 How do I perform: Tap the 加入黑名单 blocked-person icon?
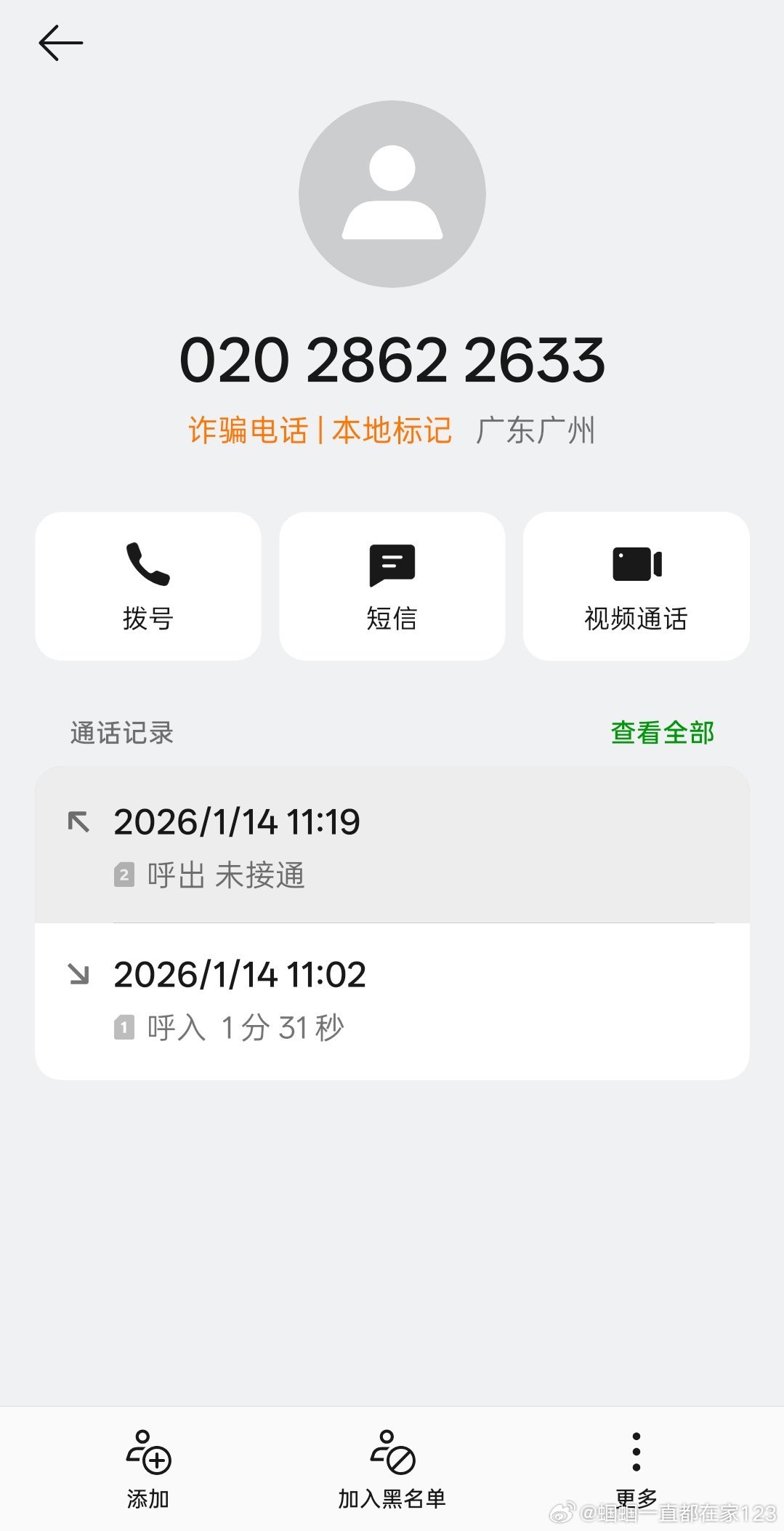[x=392, y=1454]
